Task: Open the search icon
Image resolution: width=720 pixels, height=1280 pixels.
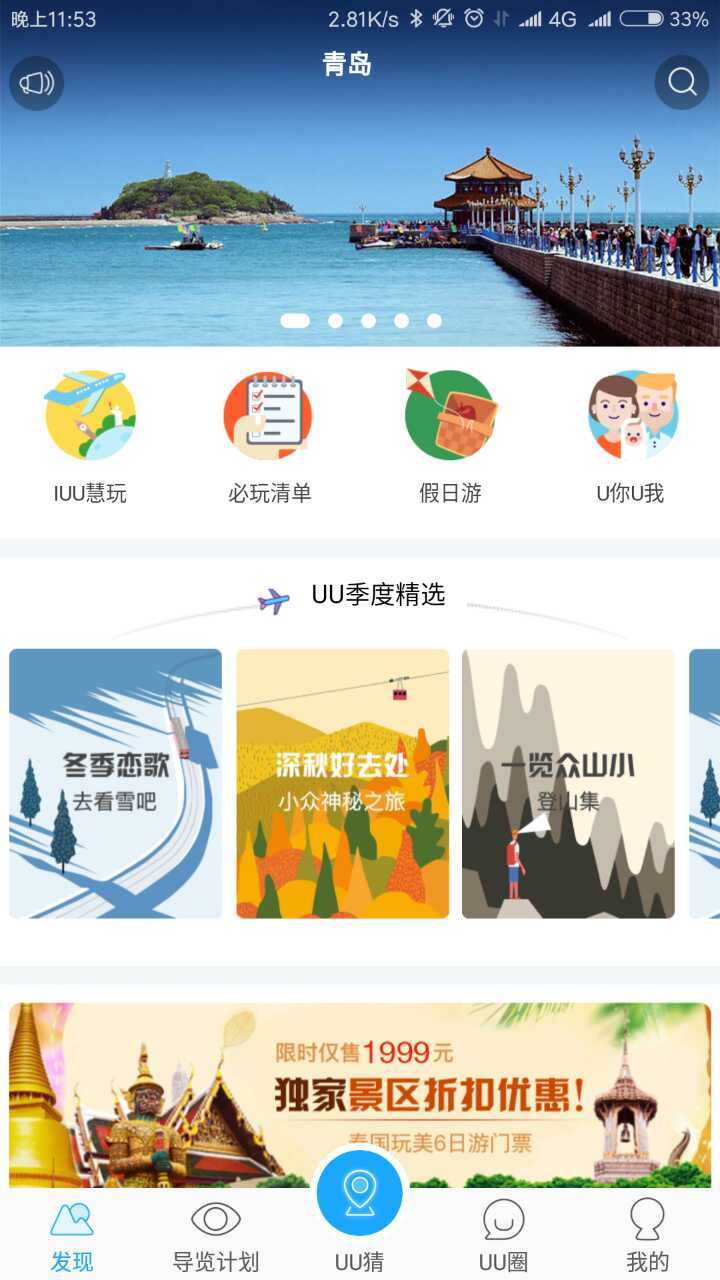Action: coord(682,82)
